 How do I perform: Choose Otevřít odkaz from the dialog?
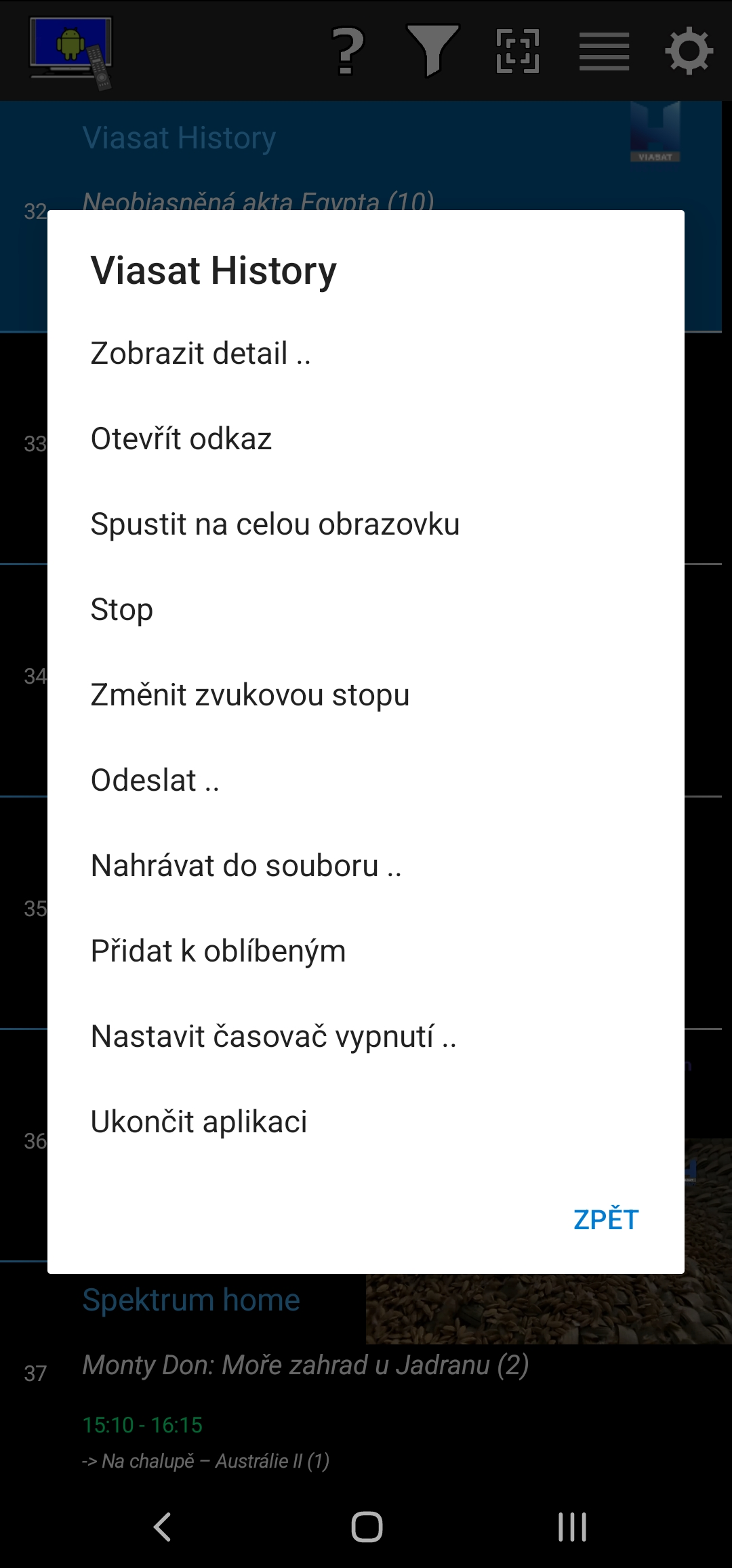[366, 438]
